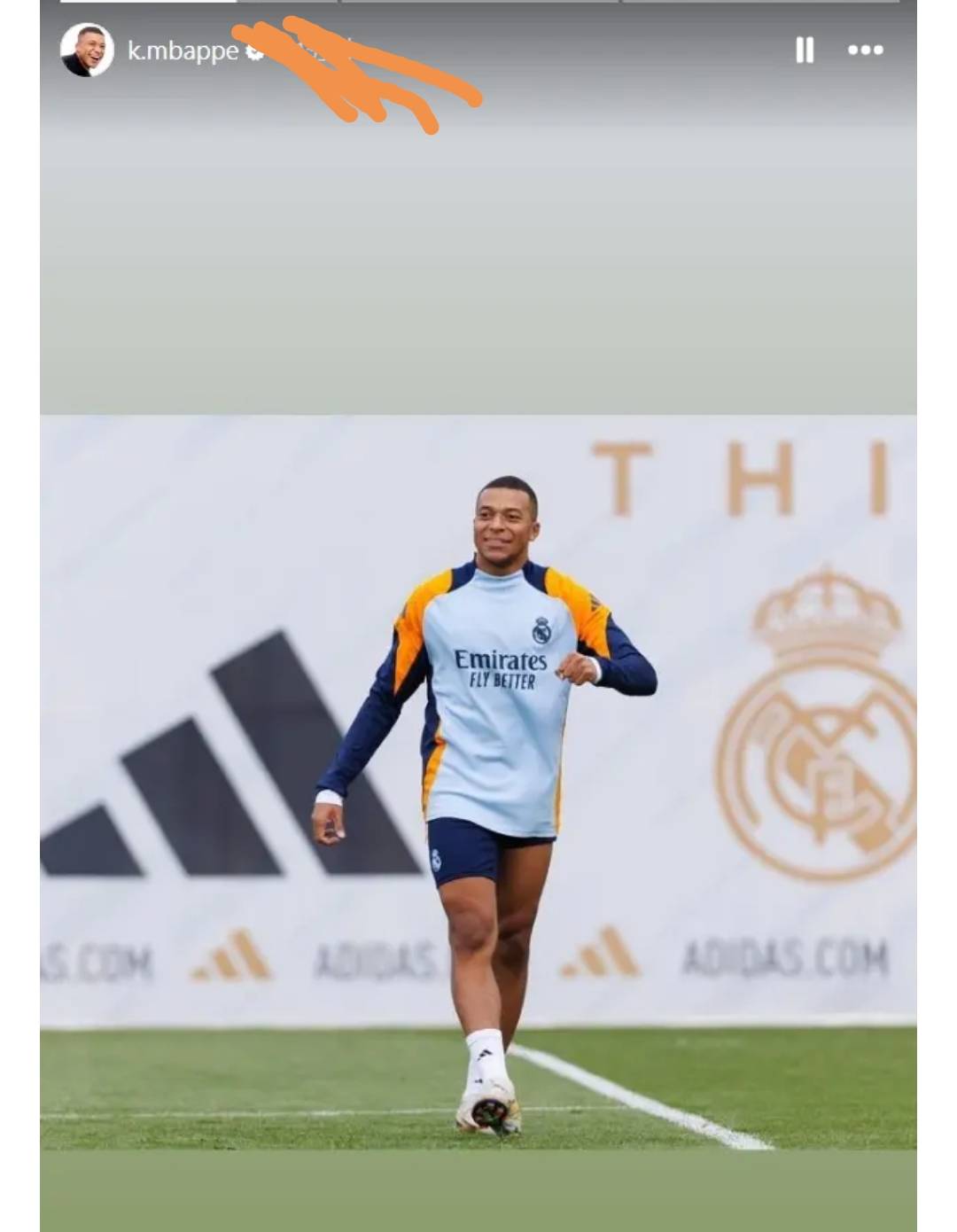Tap the k.mbappe username
Screen dimensions: 957x1232
click(x=183, y=51)
